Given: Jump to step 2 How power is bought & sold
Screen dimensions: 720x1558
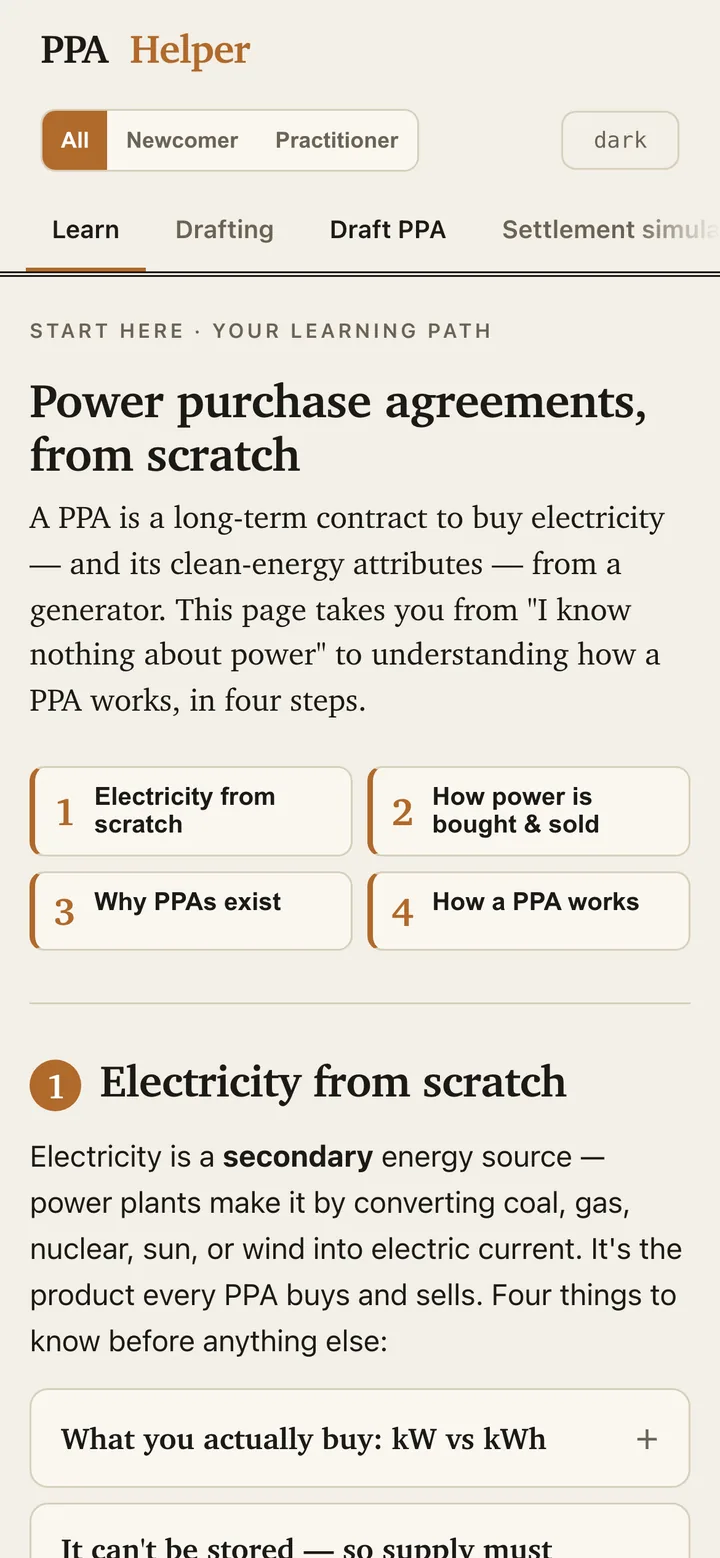Looking at the screenshot, I should tap(529, 811).
